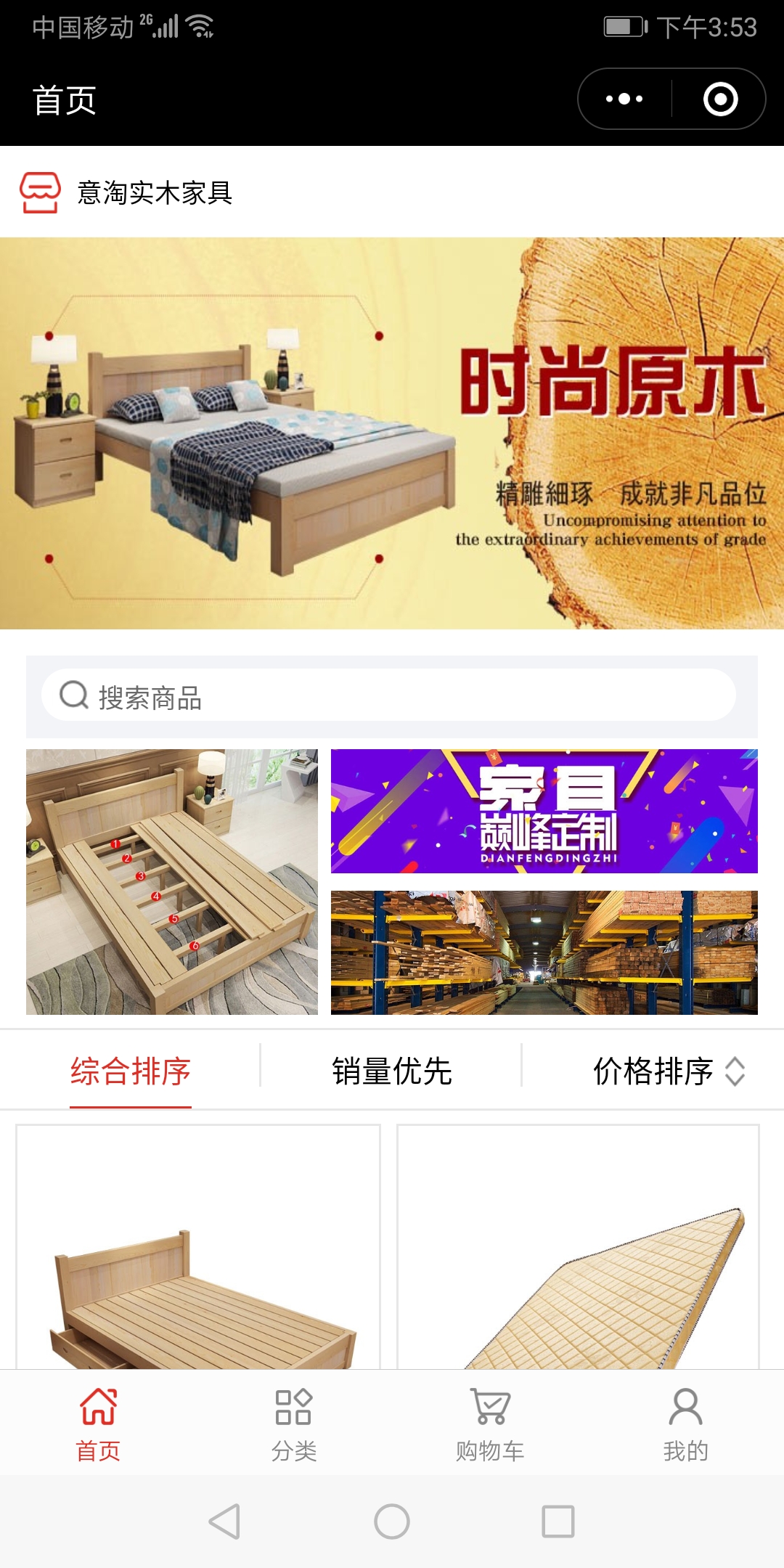This screenshot has height=1568, width=784.
Task: Open the wooden bed with drawer product
Action: tap(198, 1249)
